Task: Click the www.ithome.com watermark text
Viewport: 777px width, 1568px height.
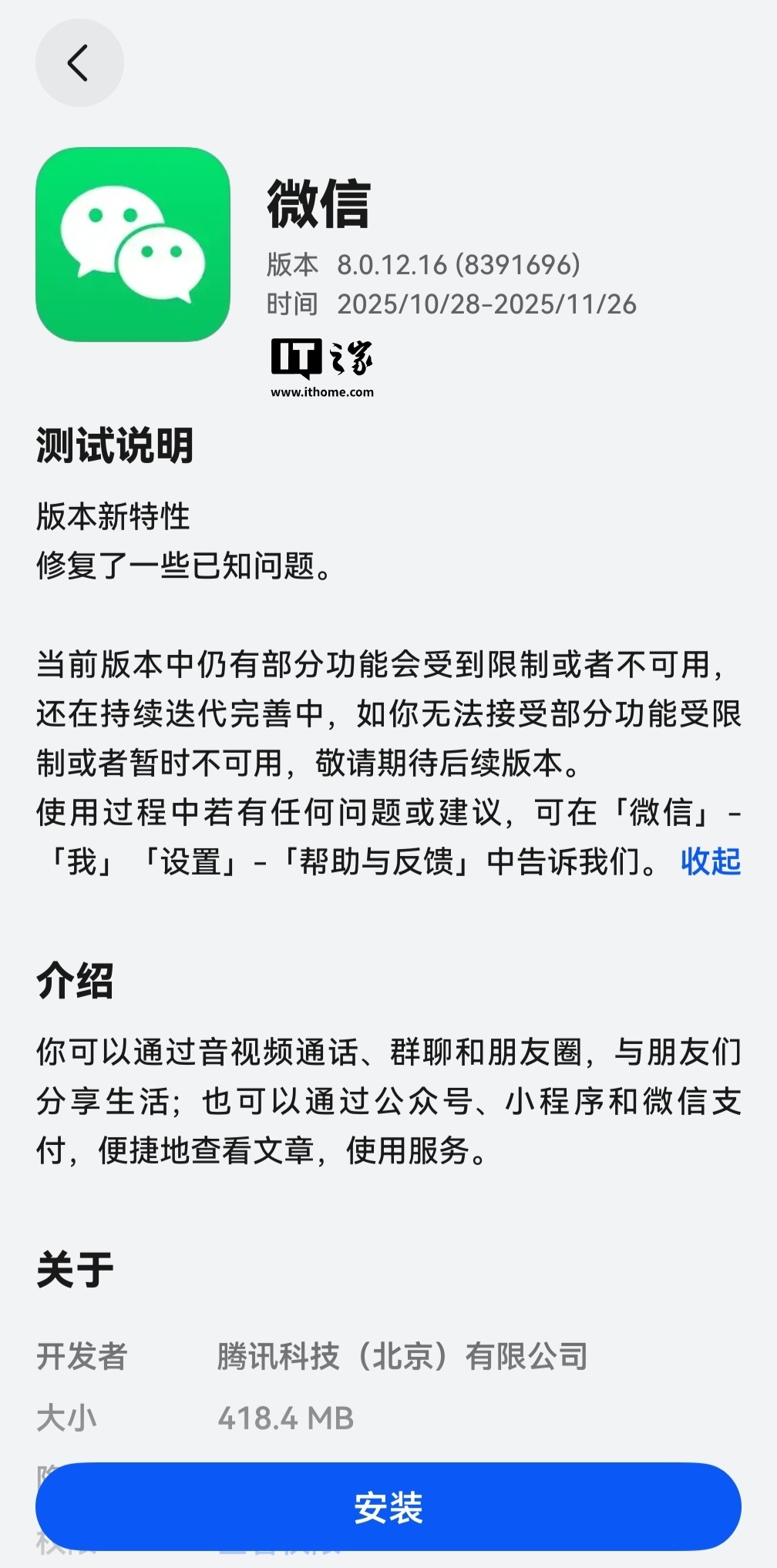Action: [x=322, y=391]
